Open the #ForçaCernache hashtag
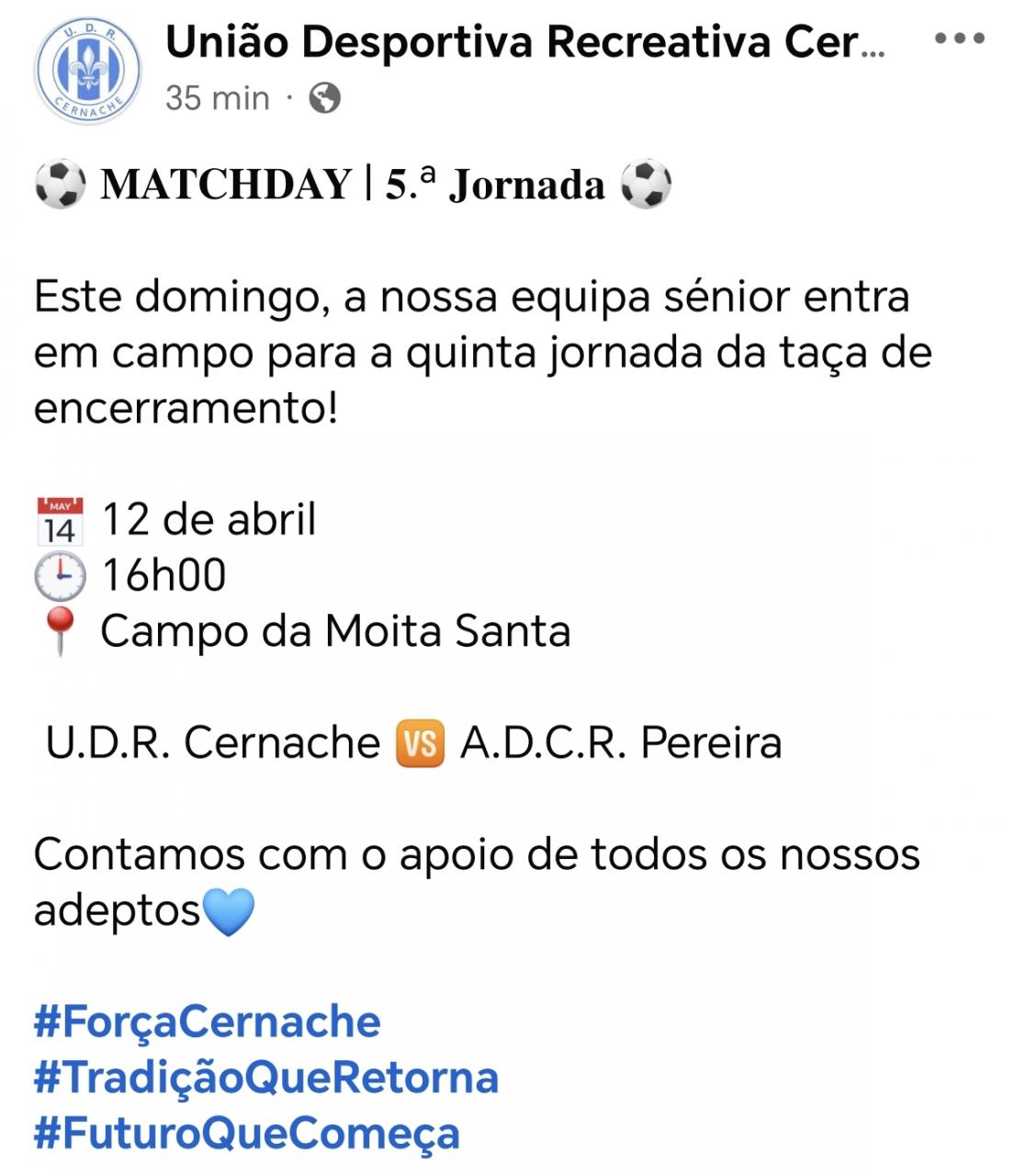Screen dimensions: 1014x1176 (208, 1022)
